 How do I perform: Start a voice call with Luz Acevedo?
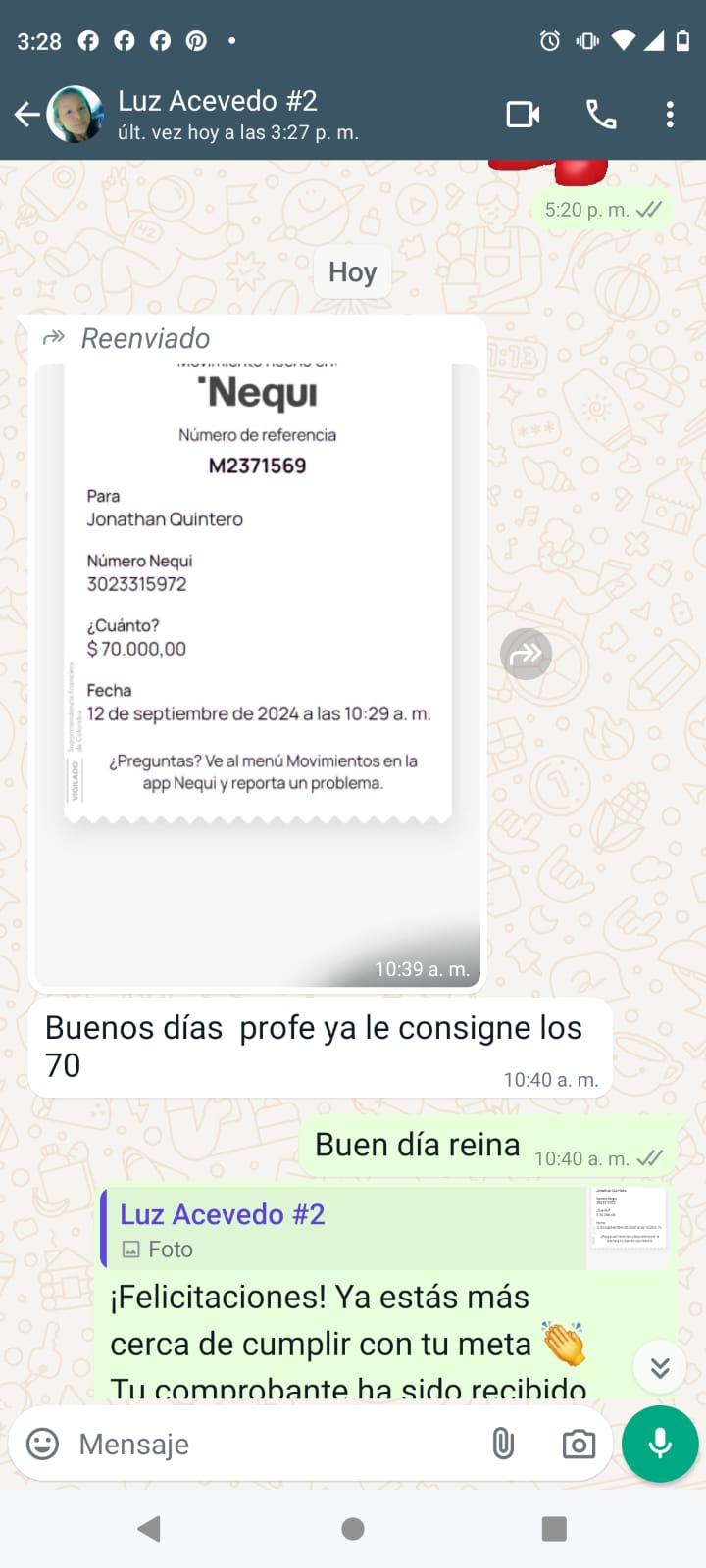pos(601,115)
